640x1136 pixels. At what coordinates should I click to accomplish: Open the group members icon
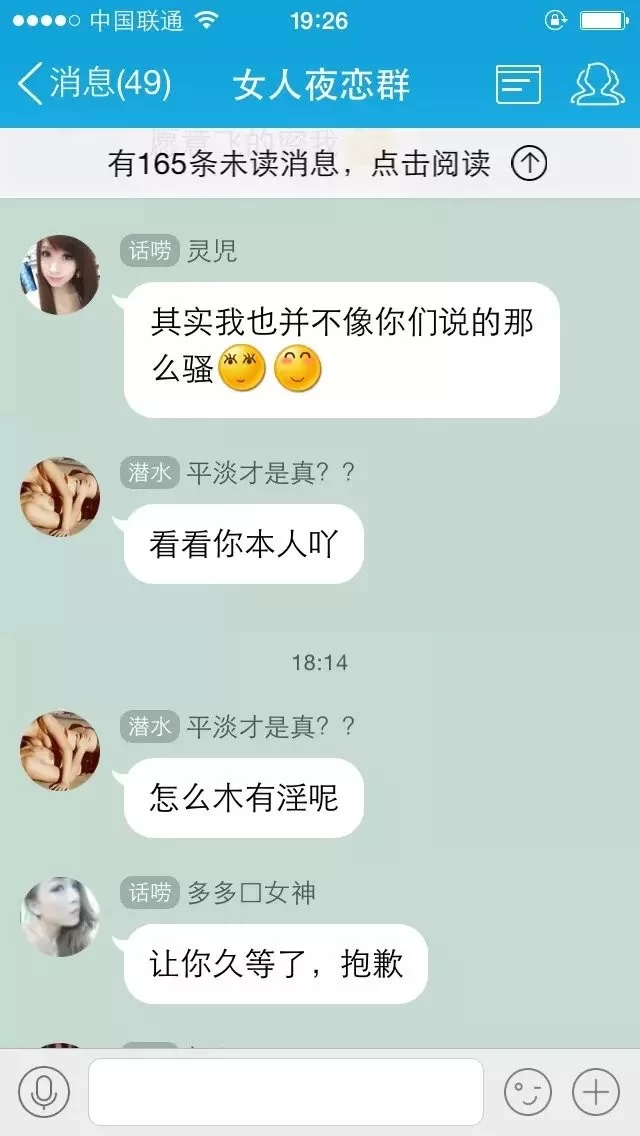[597, 85]
